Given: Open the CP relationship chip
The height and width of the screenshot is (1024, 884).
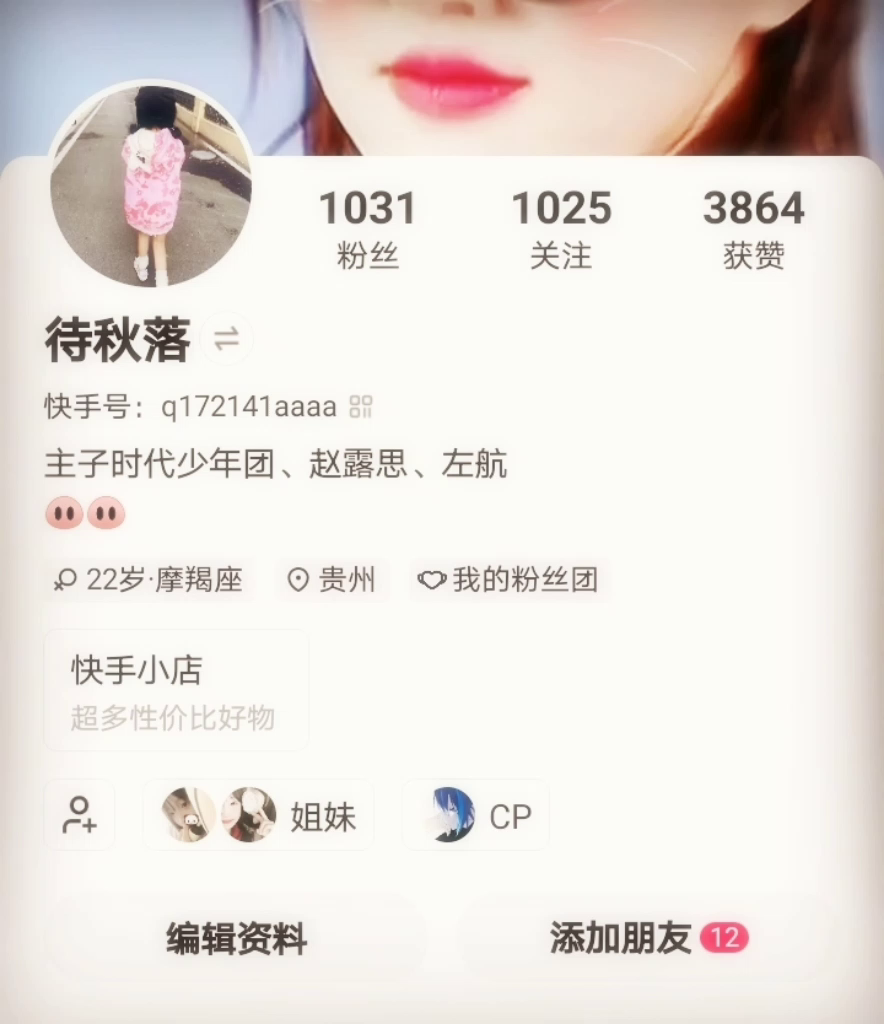Looking at the screenshot, I should click(x=476, y=815).
